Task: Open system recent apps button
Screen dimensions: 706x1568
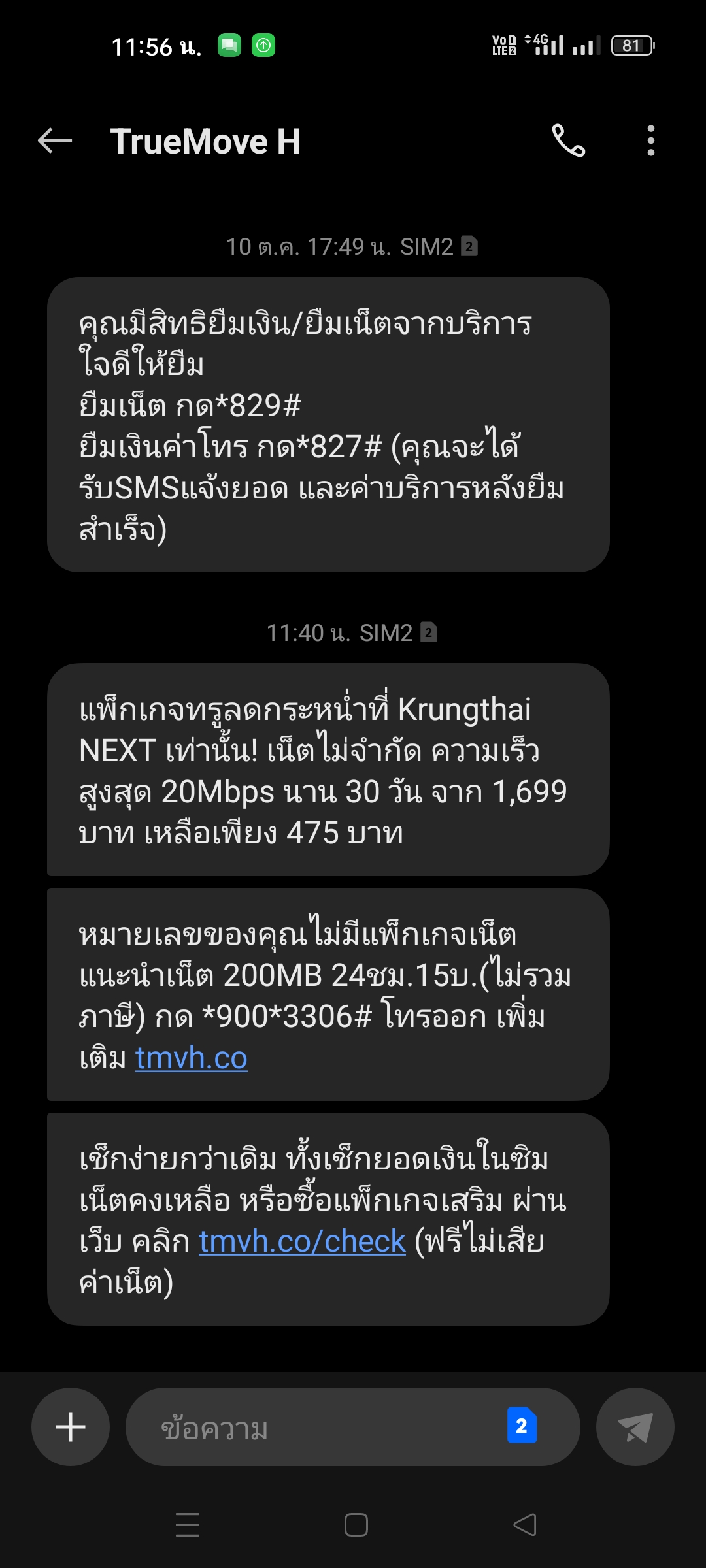Action: (188, 1525)
